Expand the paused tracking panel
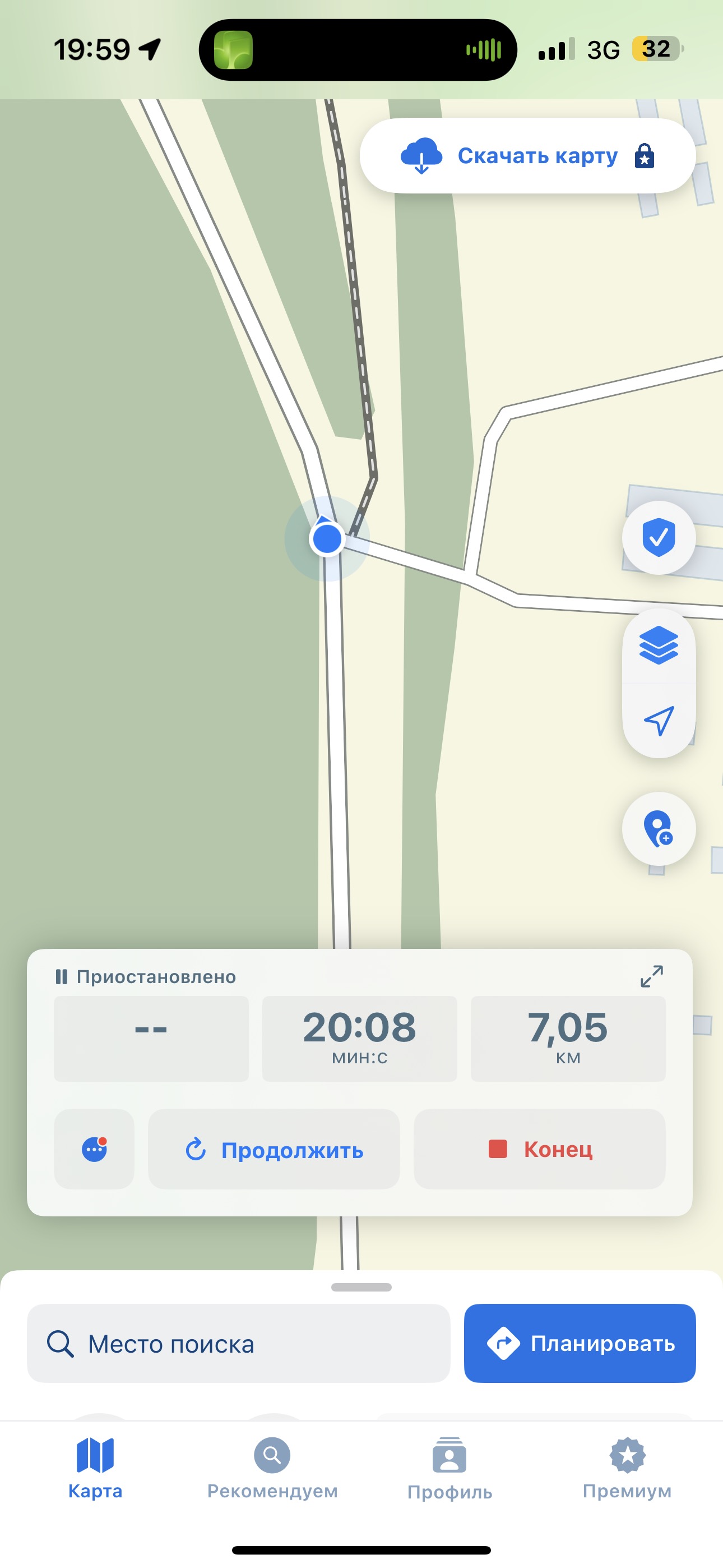 pyautogui.click(x=651, y=976)
